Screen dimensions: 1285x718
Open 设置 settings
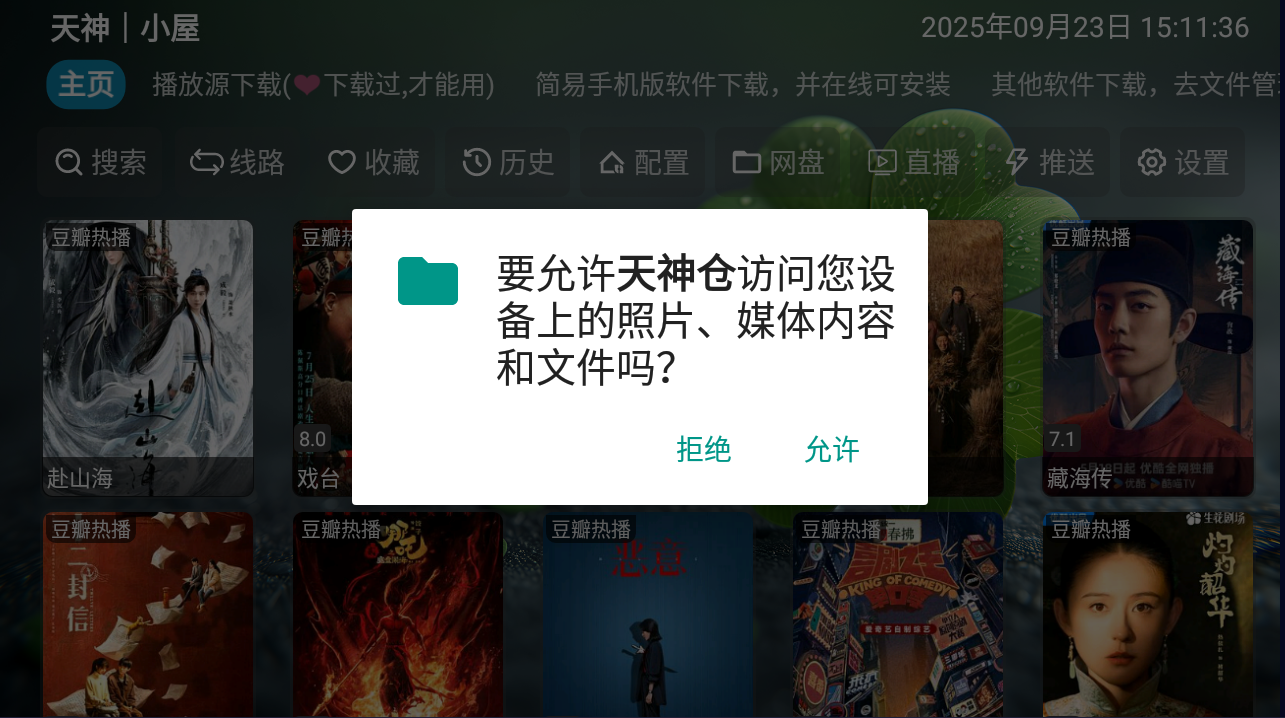[x=1185, y=162]
